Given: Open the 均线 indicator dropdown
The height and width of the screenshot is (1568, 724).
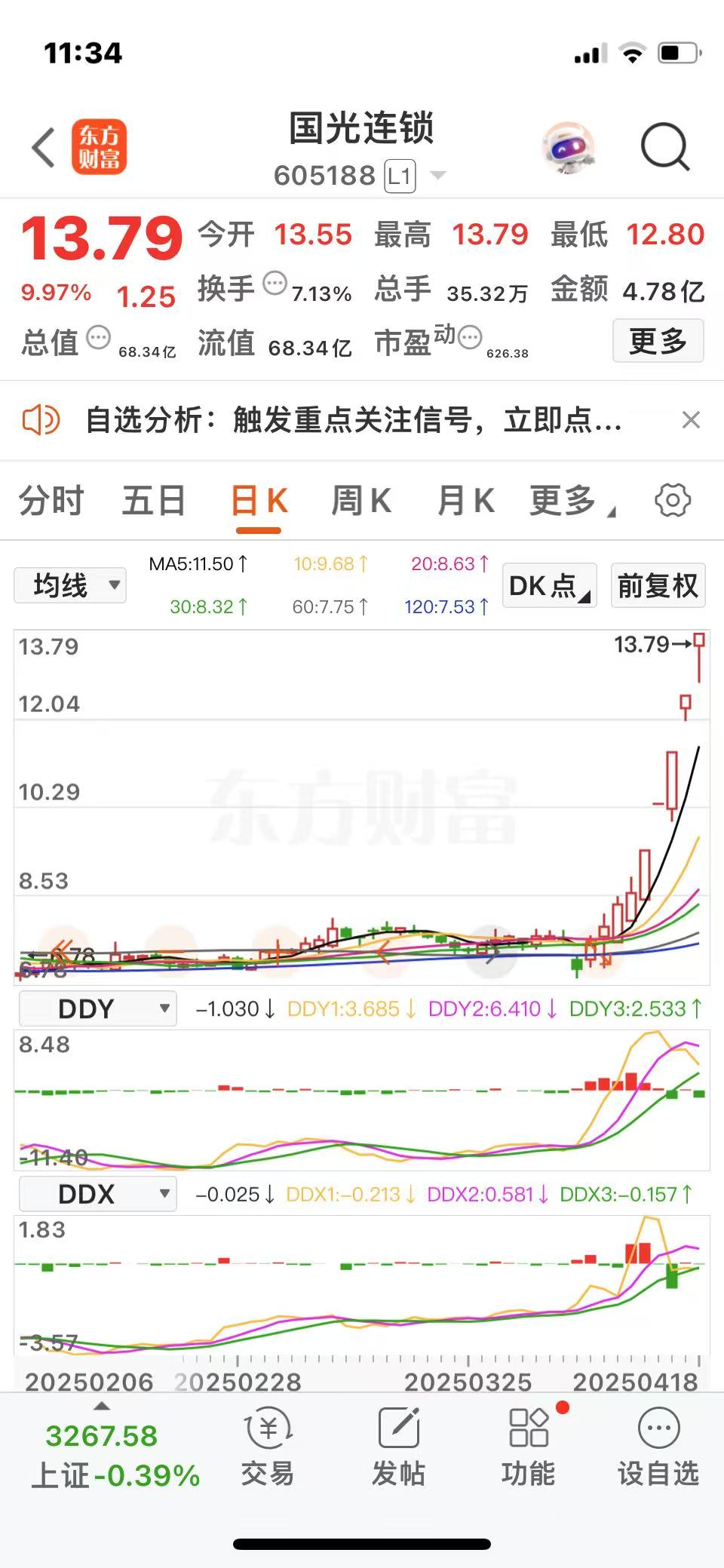Looking at the screenshot, I should click(70, 585).
